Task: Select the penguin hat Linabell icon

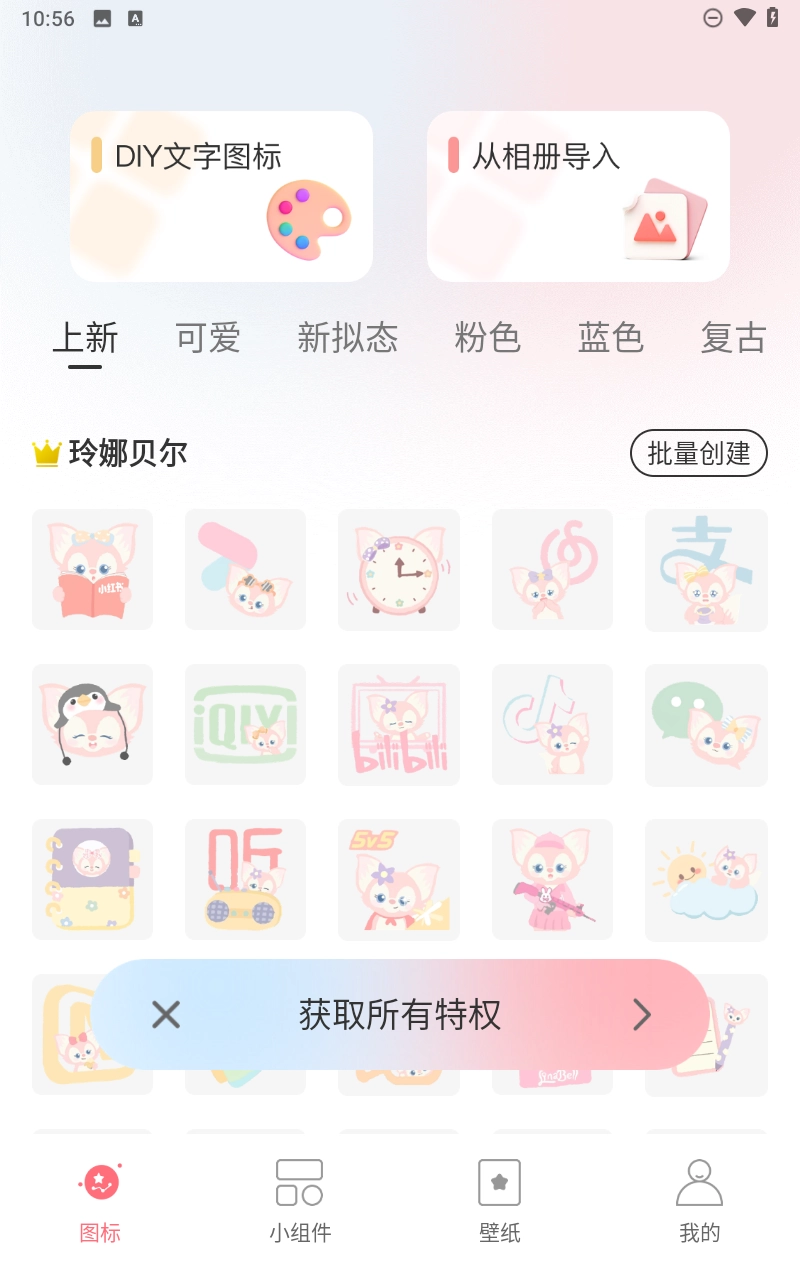Action: 92,724
